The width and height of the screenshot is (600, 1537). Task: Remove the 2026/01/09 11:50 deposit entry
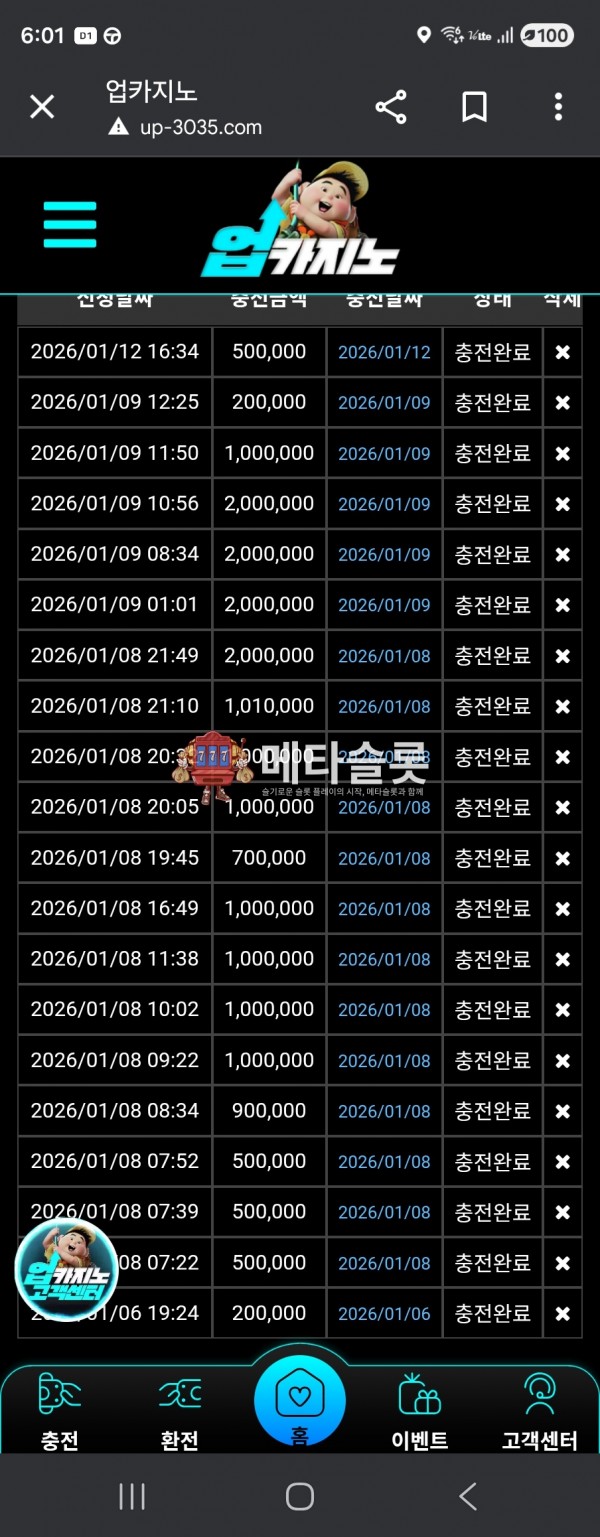pos(562,453)
